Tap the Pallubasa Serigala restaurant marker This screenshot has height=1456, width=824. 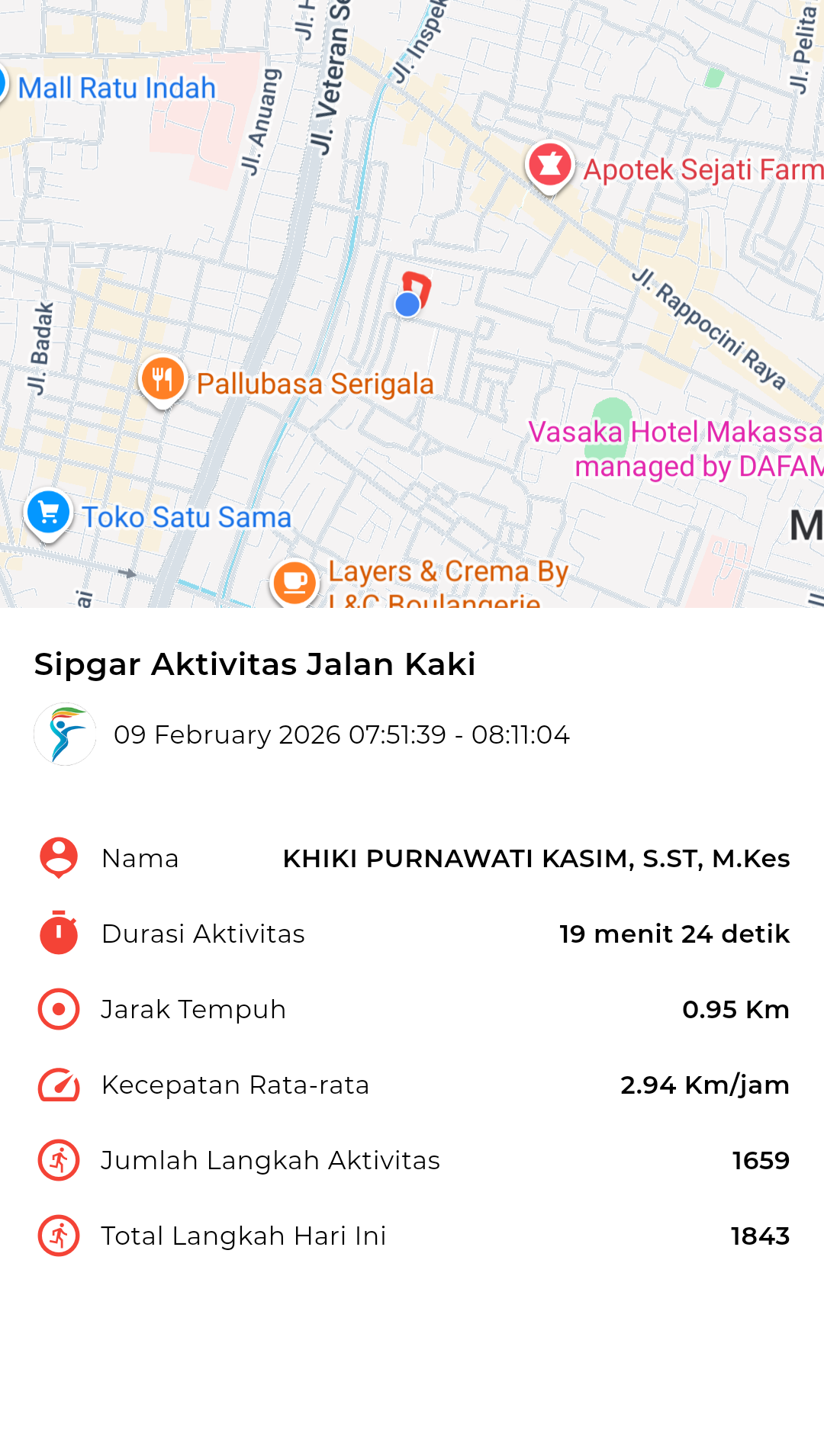tap(163, 379)
